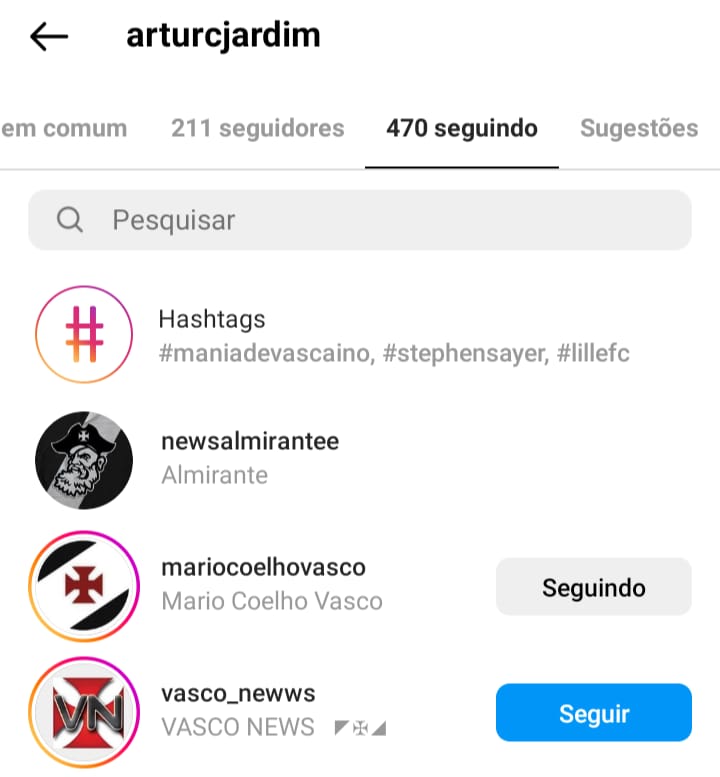Go back using the arrow icon

(49, 37)
